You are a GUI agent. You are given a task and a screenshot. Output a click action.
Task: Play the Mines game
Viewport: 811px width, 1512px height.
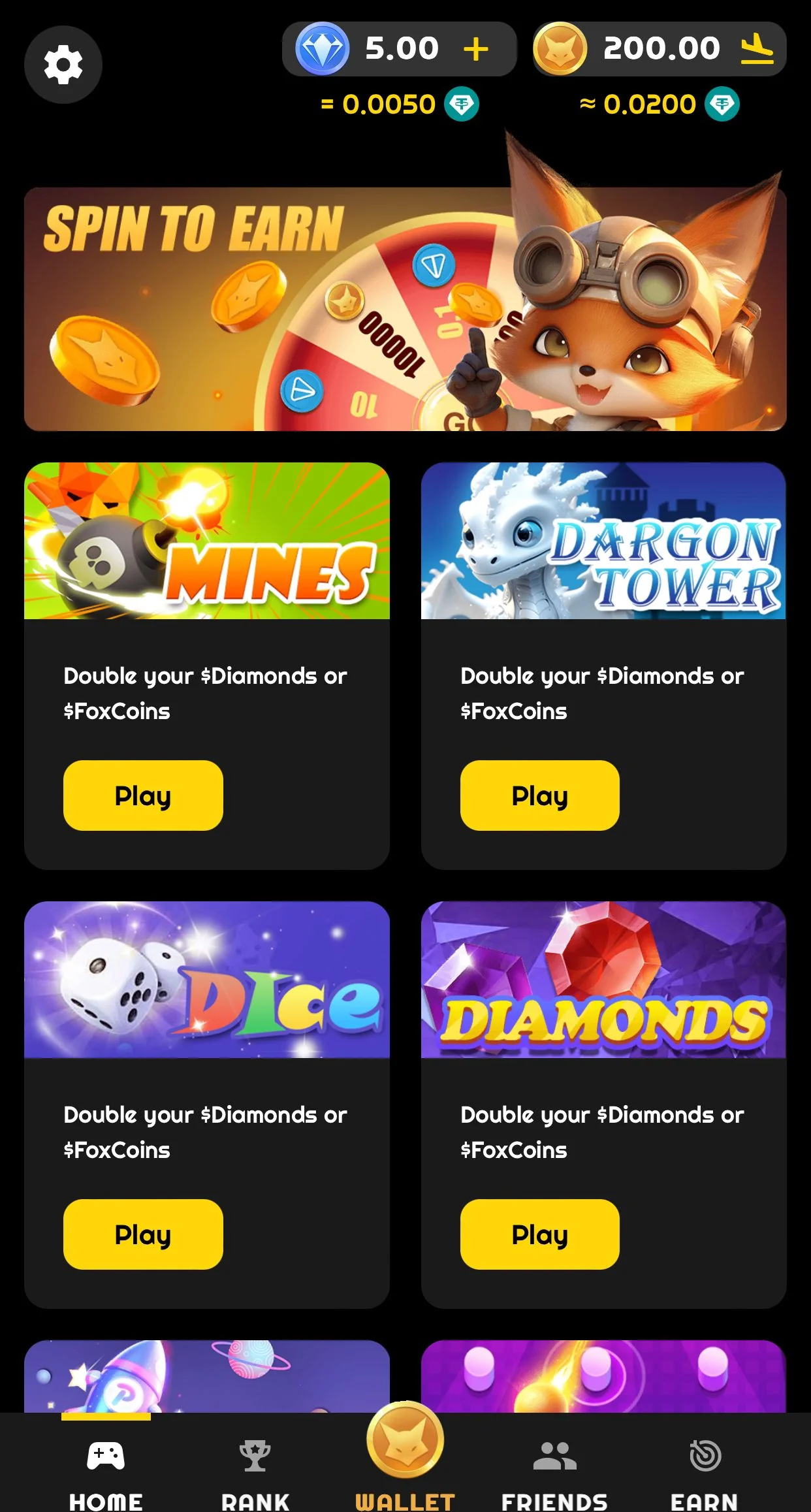coord(143,796)
